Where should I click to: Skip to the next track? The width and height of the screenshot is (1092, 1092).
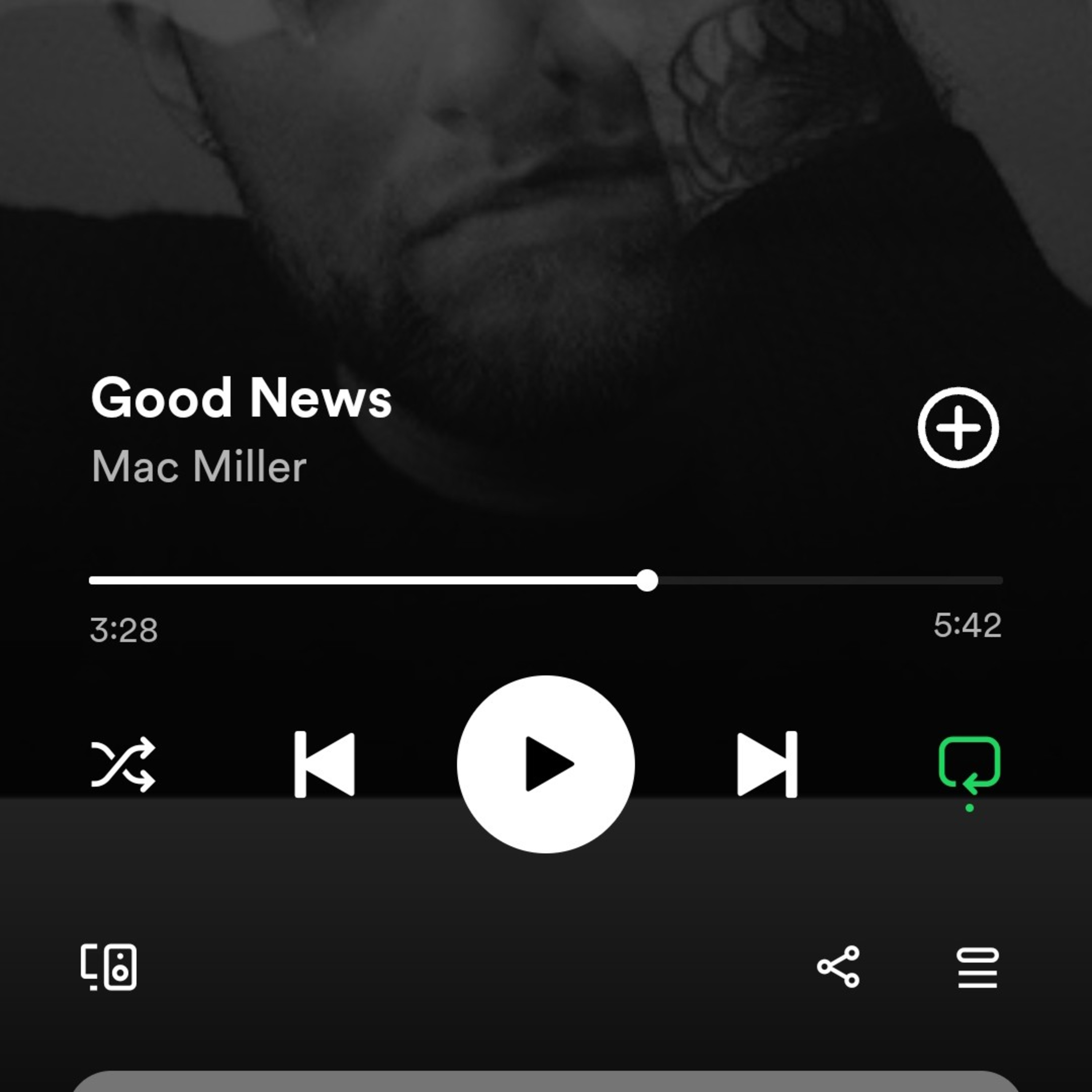pos(767,764)
